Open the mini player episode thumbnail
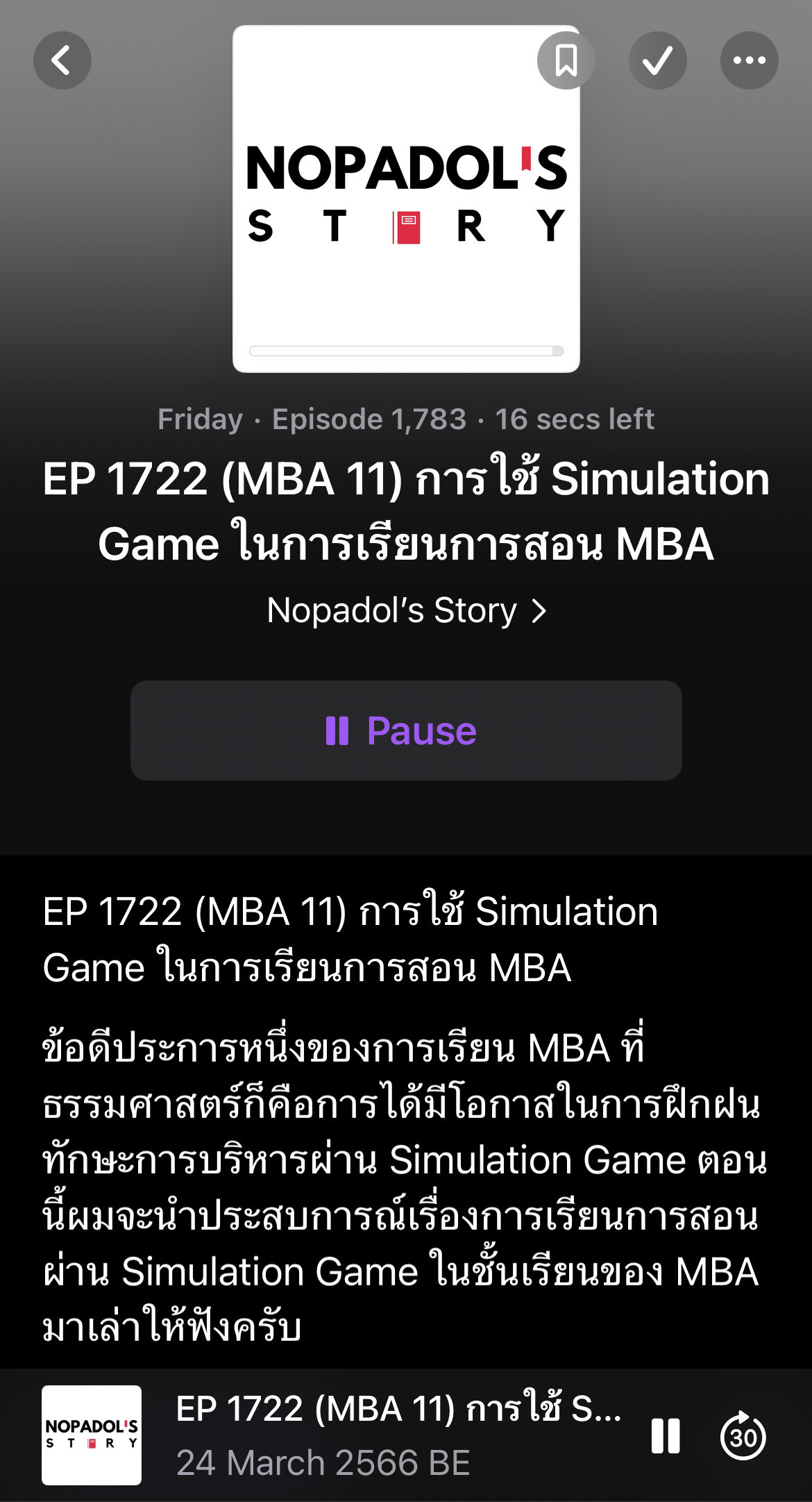The width and height of the screenshot is (812, 1502). [92, 1435]
